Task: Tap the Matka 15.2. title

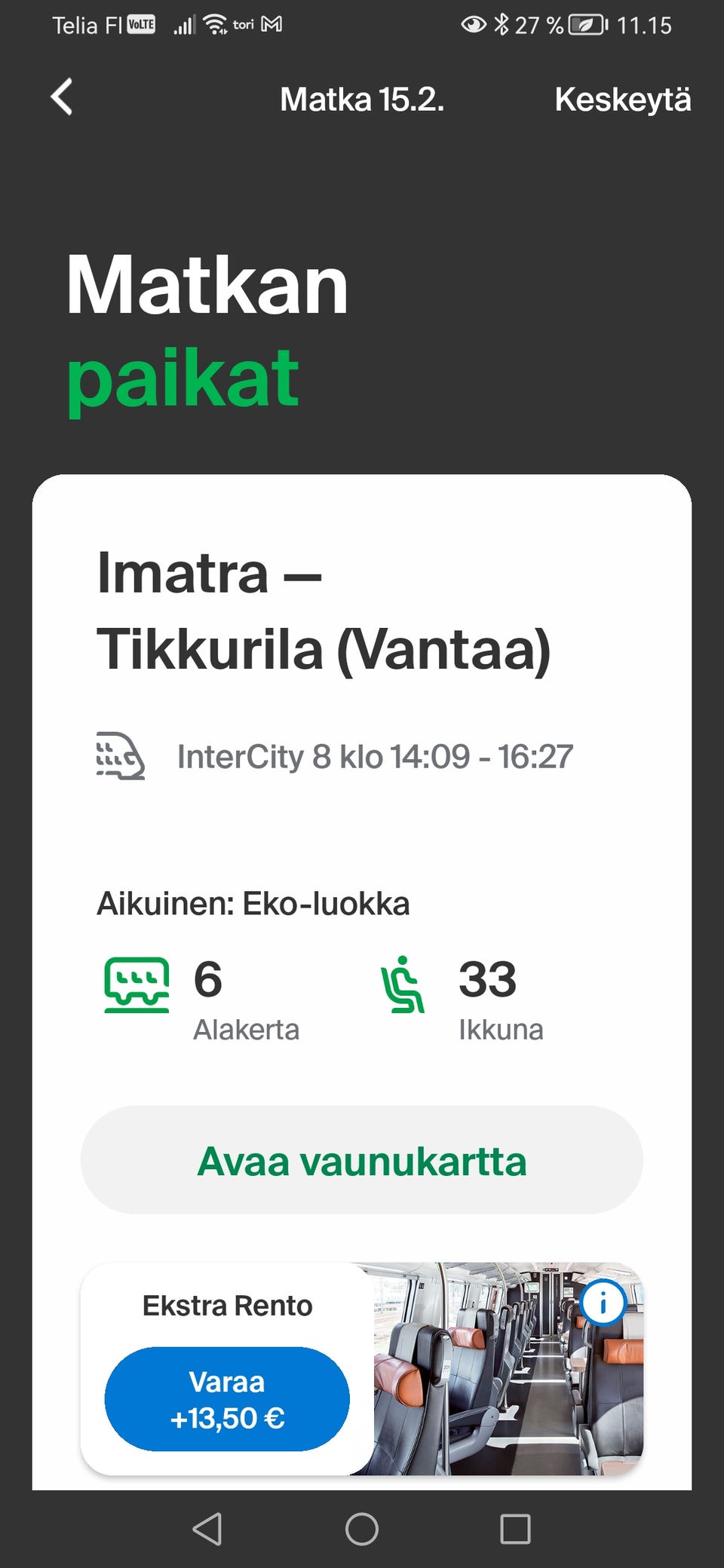Action: pos(362,100)
